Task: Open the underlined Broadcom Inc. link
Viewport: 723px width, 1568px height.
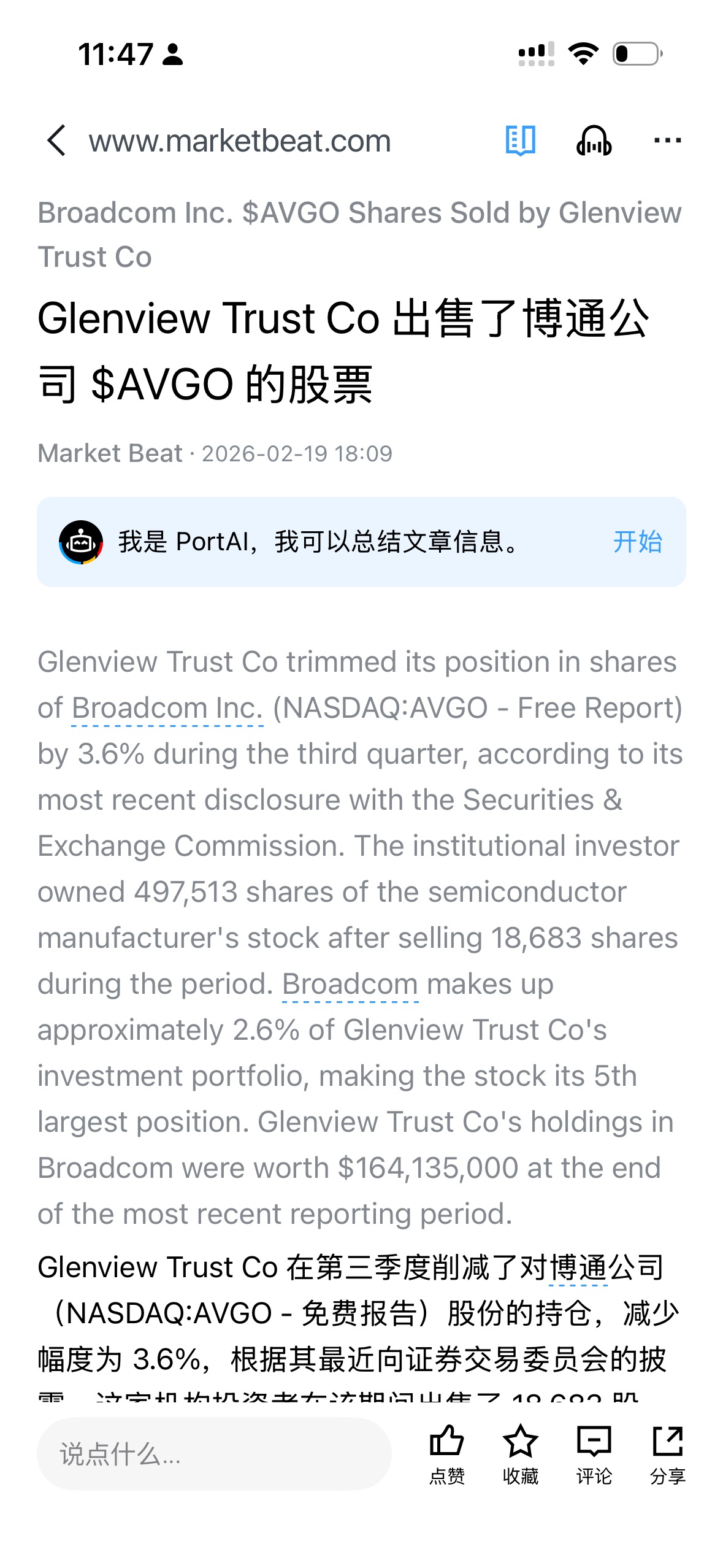Action: [x=167, y=708]
